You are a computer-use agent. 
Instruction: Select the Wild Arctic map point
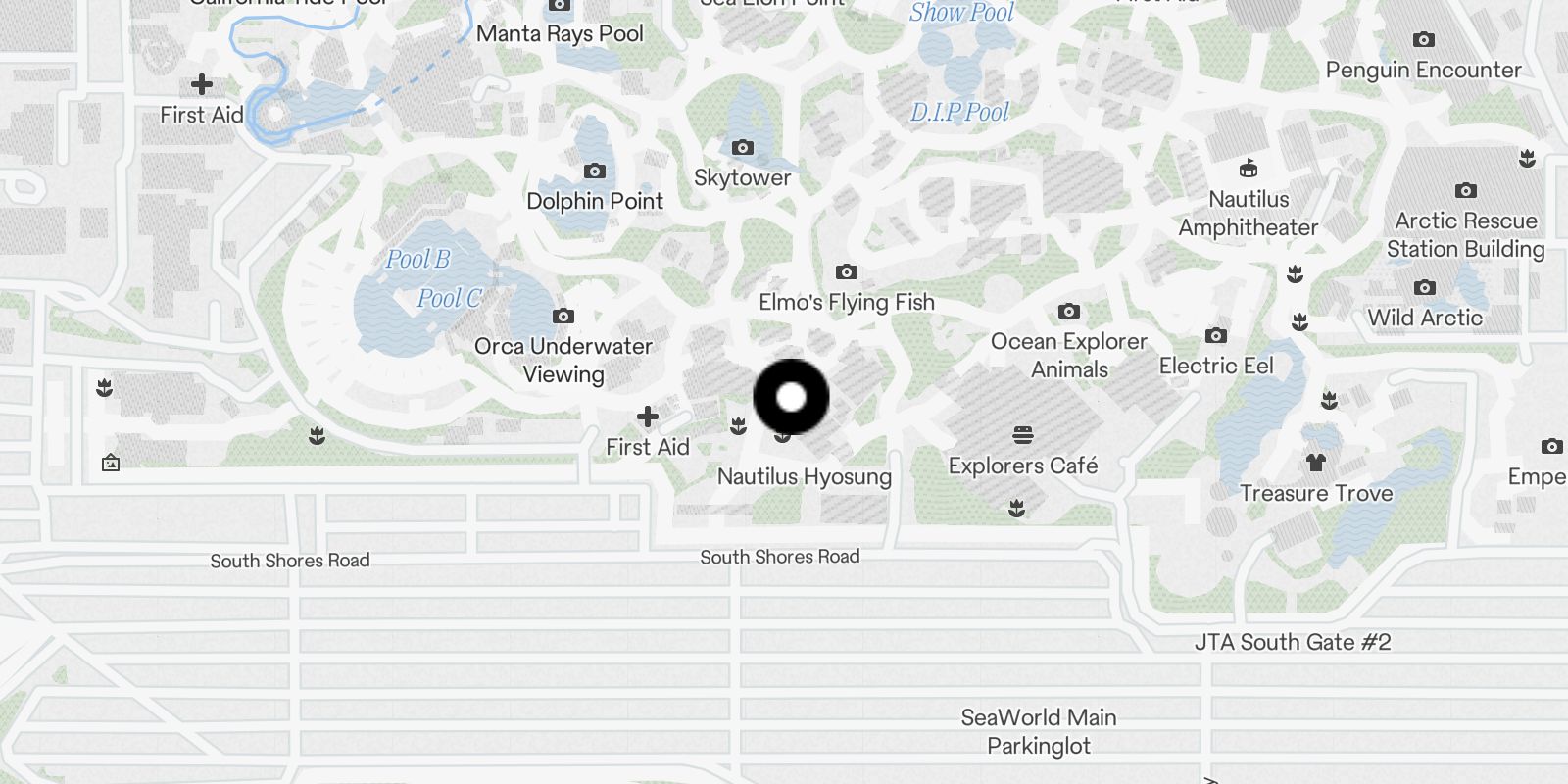tap(1425, 288)
